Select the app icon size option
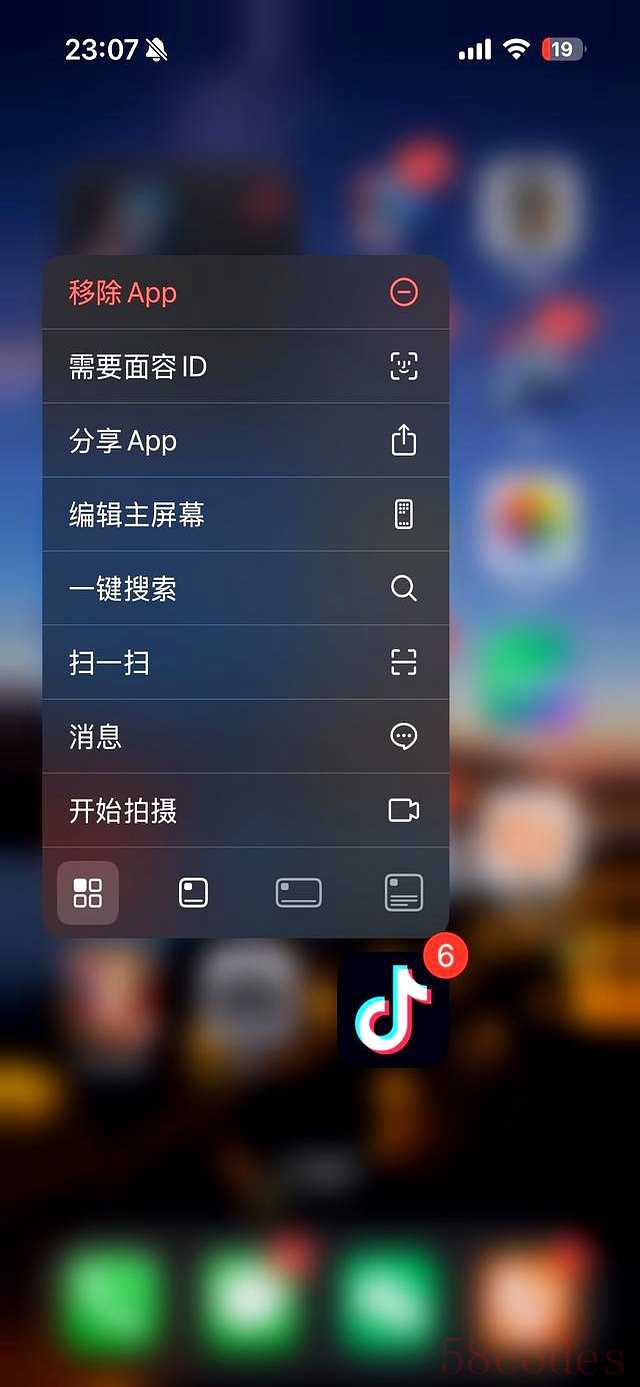 click(88, 892)
